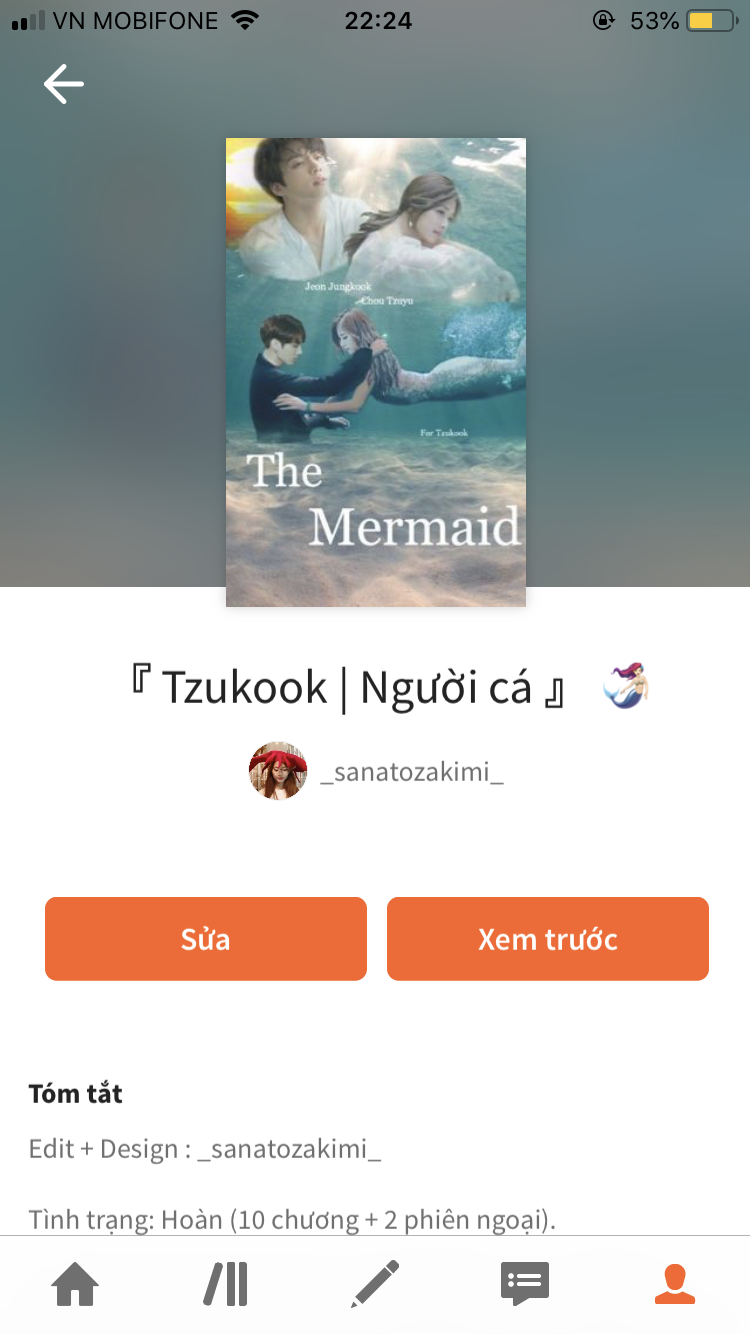Screen dimensions: 750x1334
Task: Open the Library tab
Action: click(226, 1284)
